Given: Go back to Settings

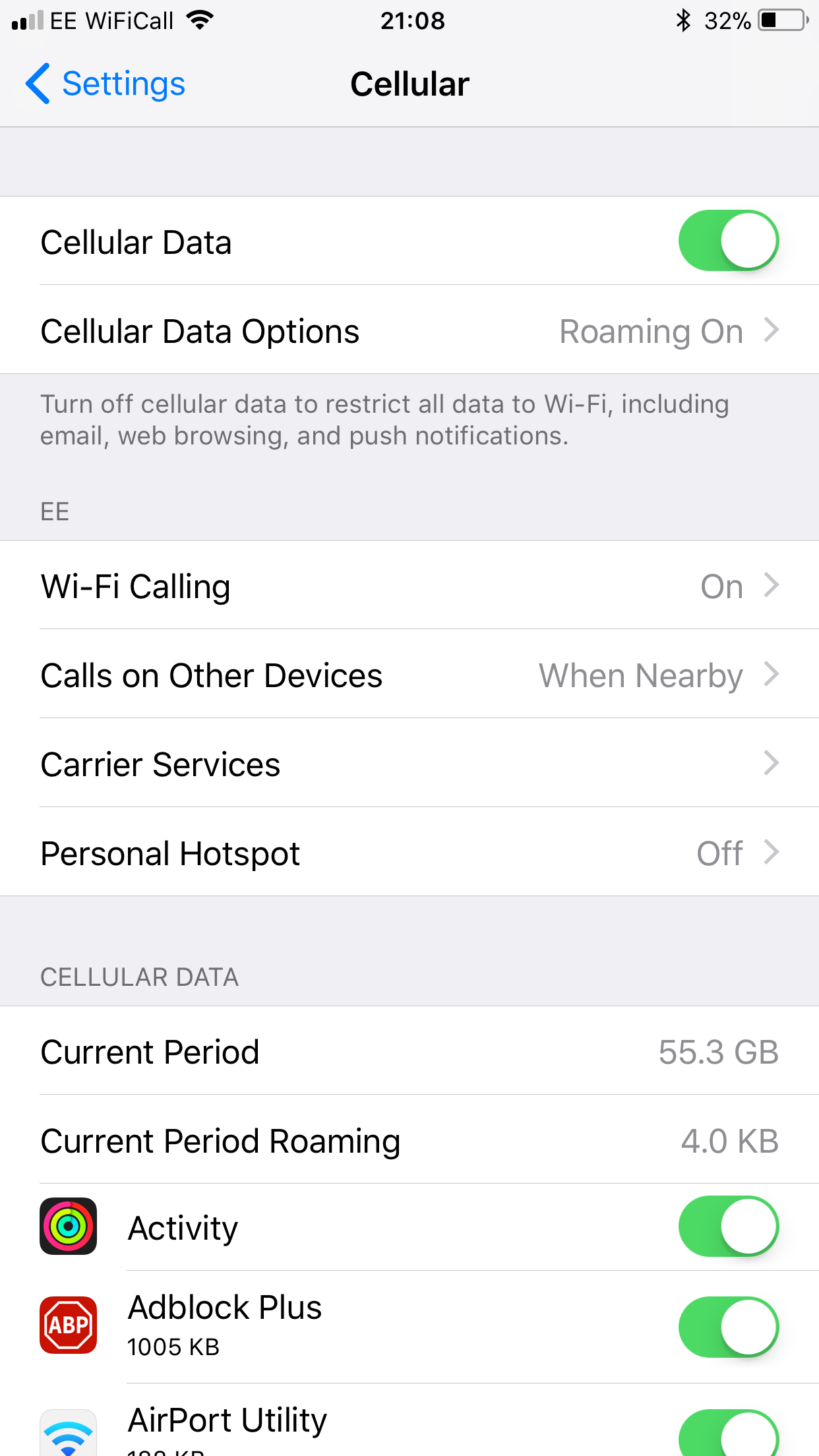Looking at the screenshot, I should [106, 84].
